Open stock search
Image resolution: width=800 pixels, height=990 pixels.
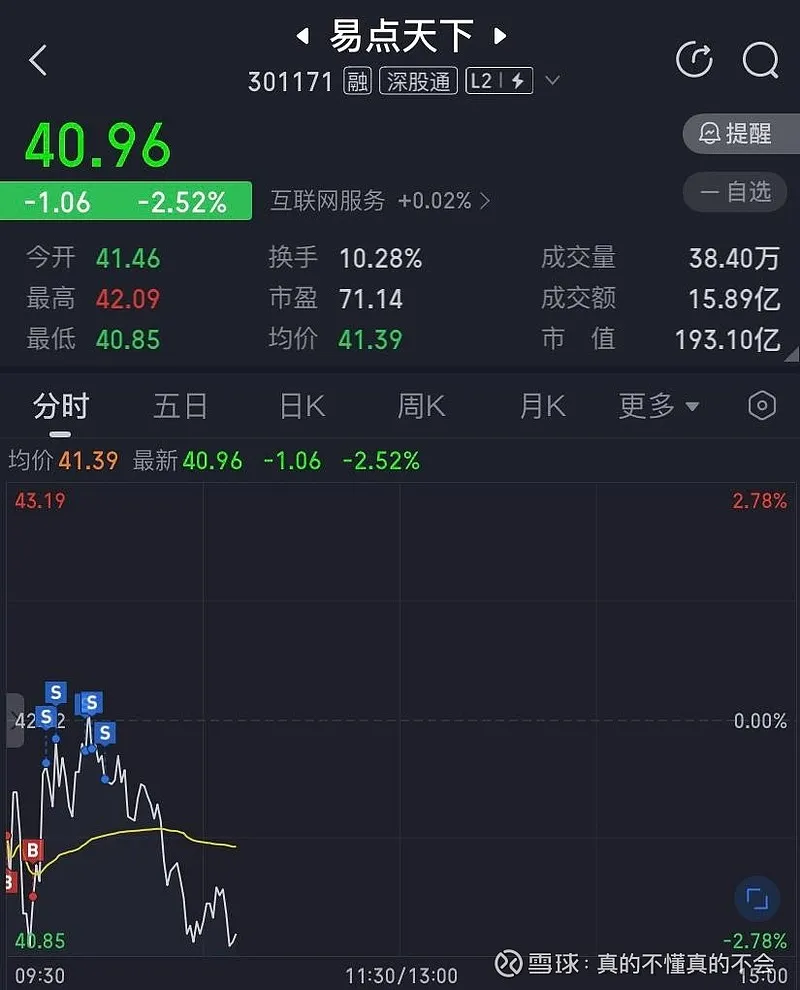pos(760,60)
